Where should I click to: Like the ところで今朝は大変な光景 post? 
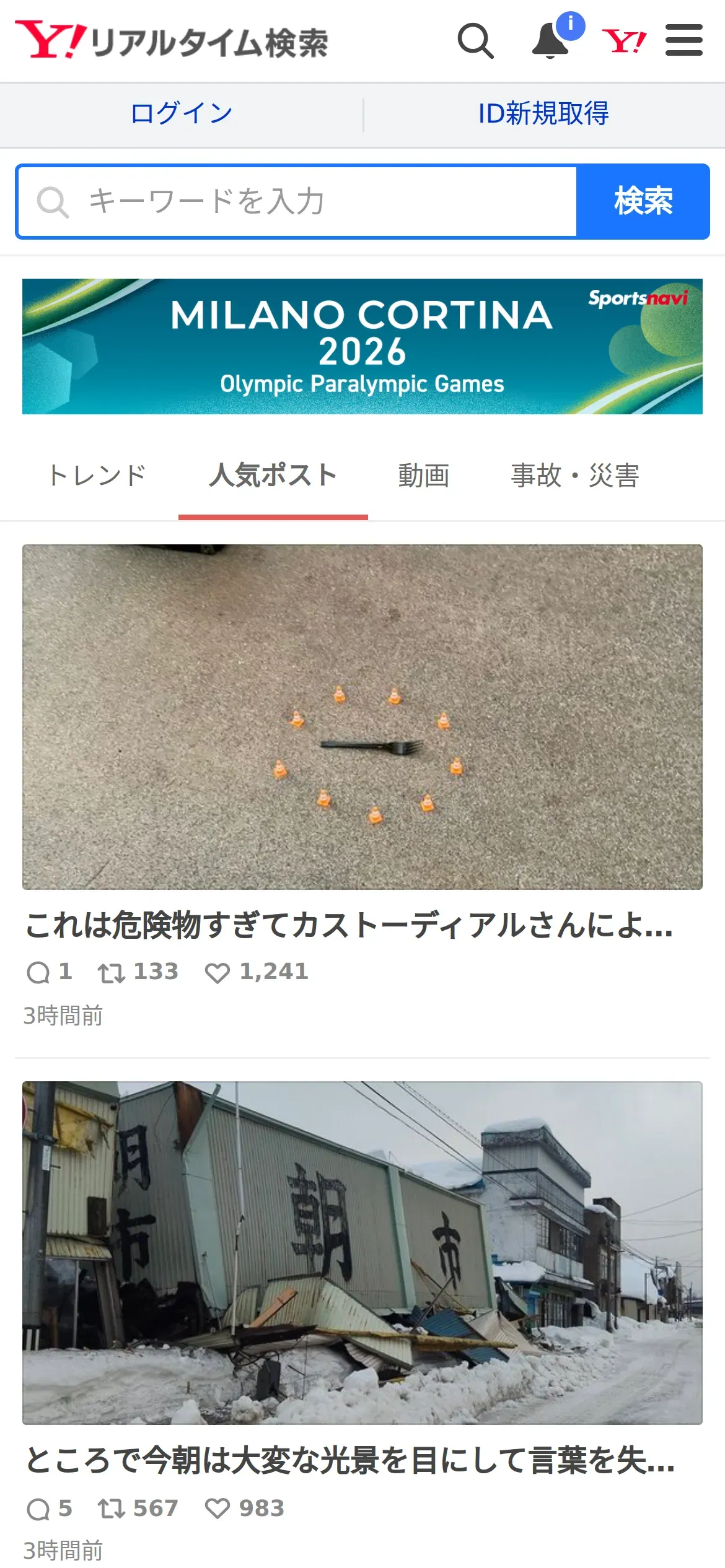tap(217, 1509)
